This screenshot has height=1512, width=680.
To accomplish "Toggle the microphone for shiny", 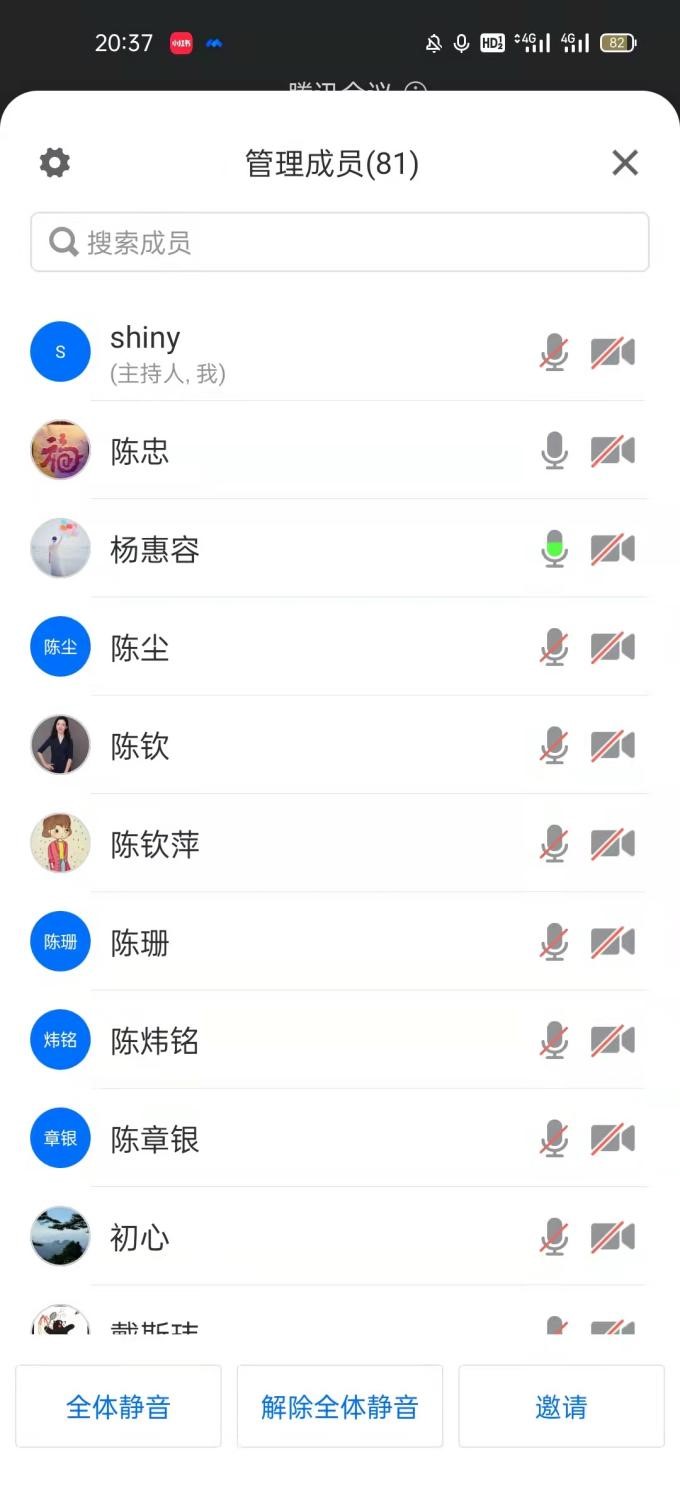I will 554,353.
